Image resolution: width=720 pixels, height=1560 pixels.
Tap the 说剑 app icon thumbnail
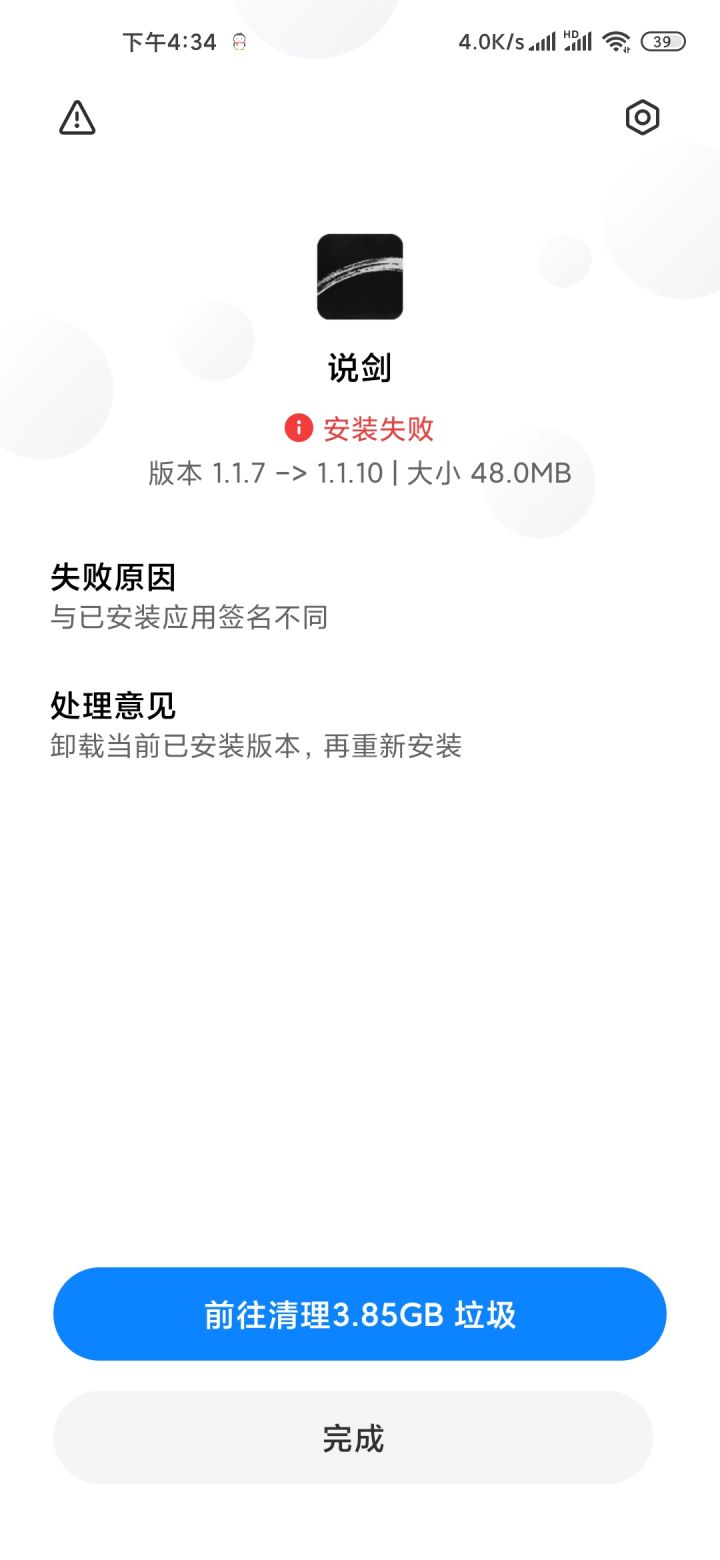359,277
